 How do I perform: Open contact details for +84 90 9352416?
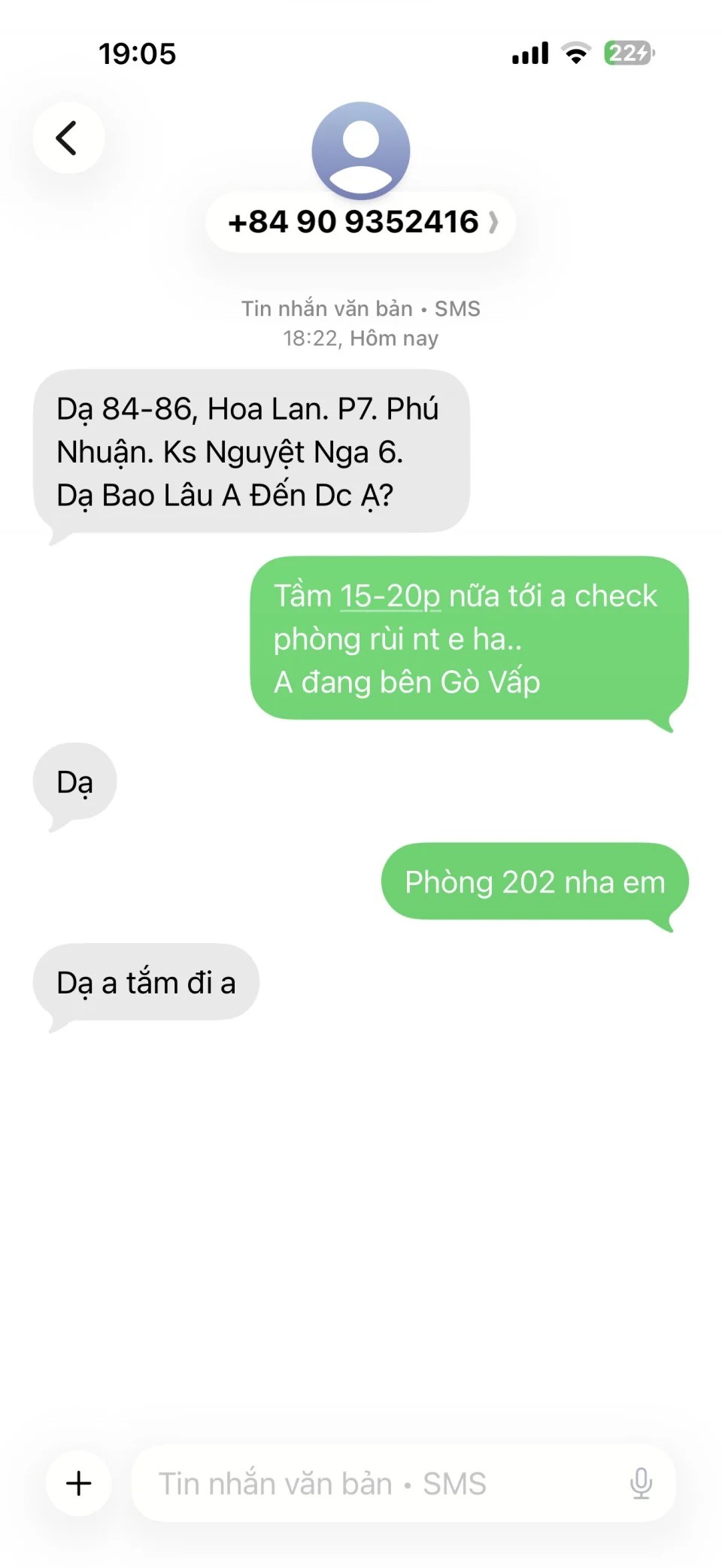[x=361, y=223]
